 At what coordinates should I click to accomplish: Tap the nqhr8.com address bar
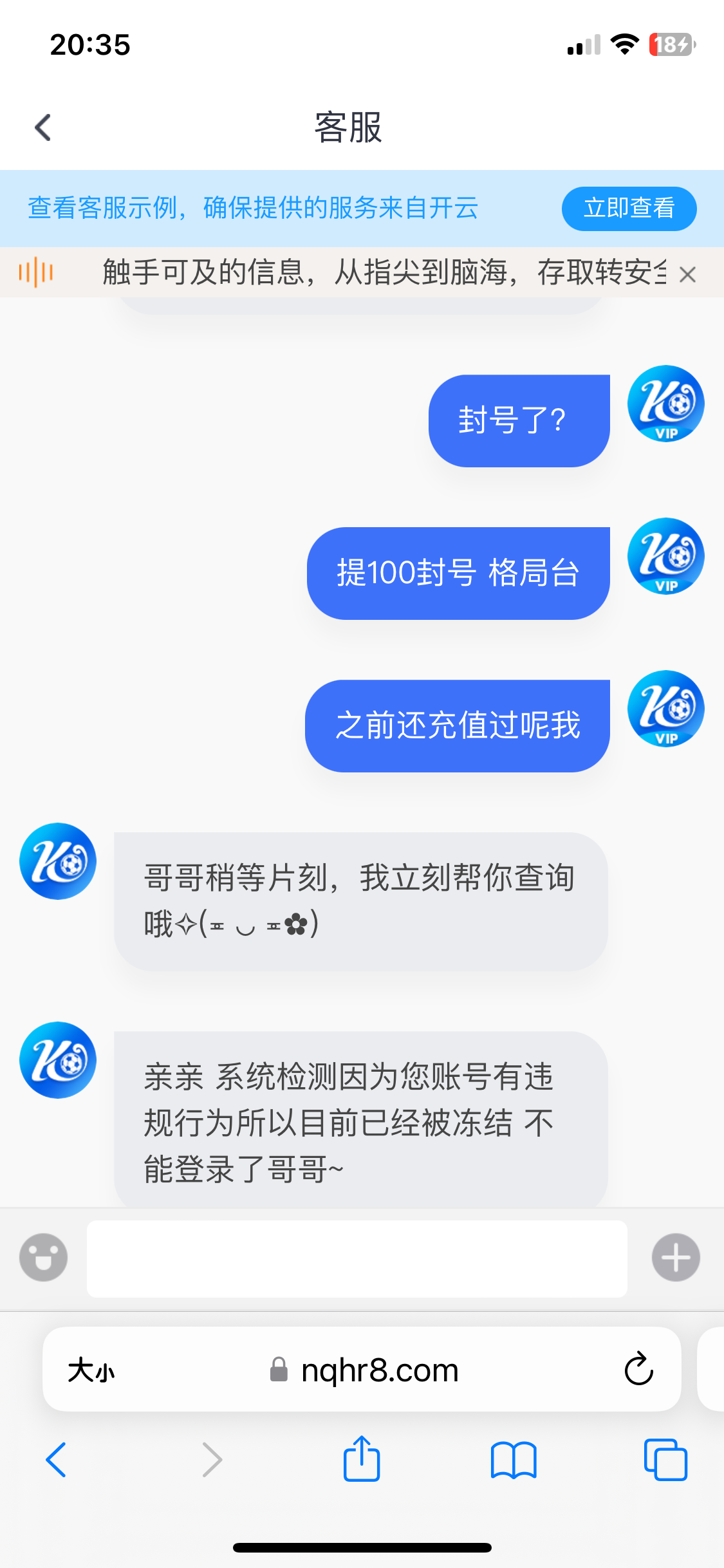coord(380,1370)
